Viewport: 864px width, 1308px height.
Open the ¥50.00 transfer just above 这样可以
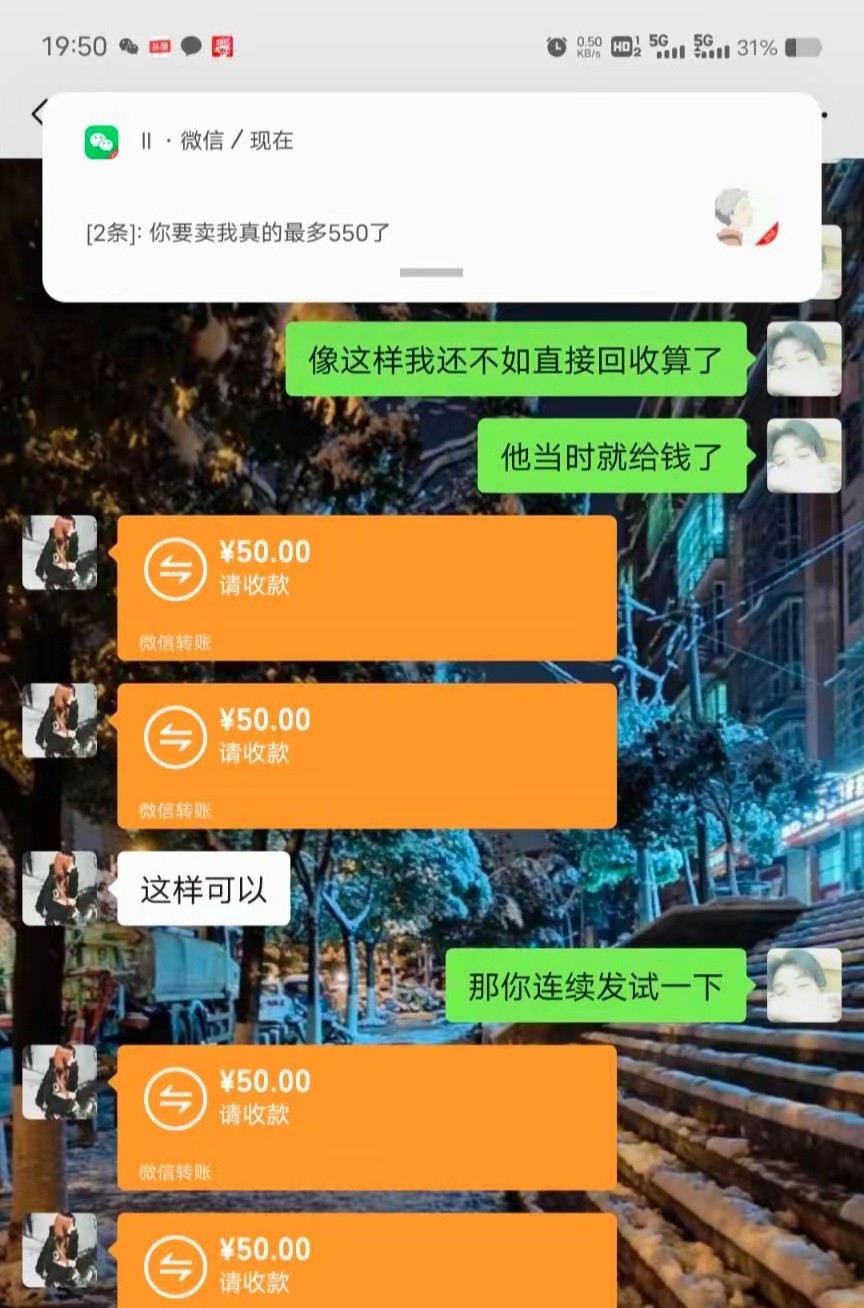366,753
